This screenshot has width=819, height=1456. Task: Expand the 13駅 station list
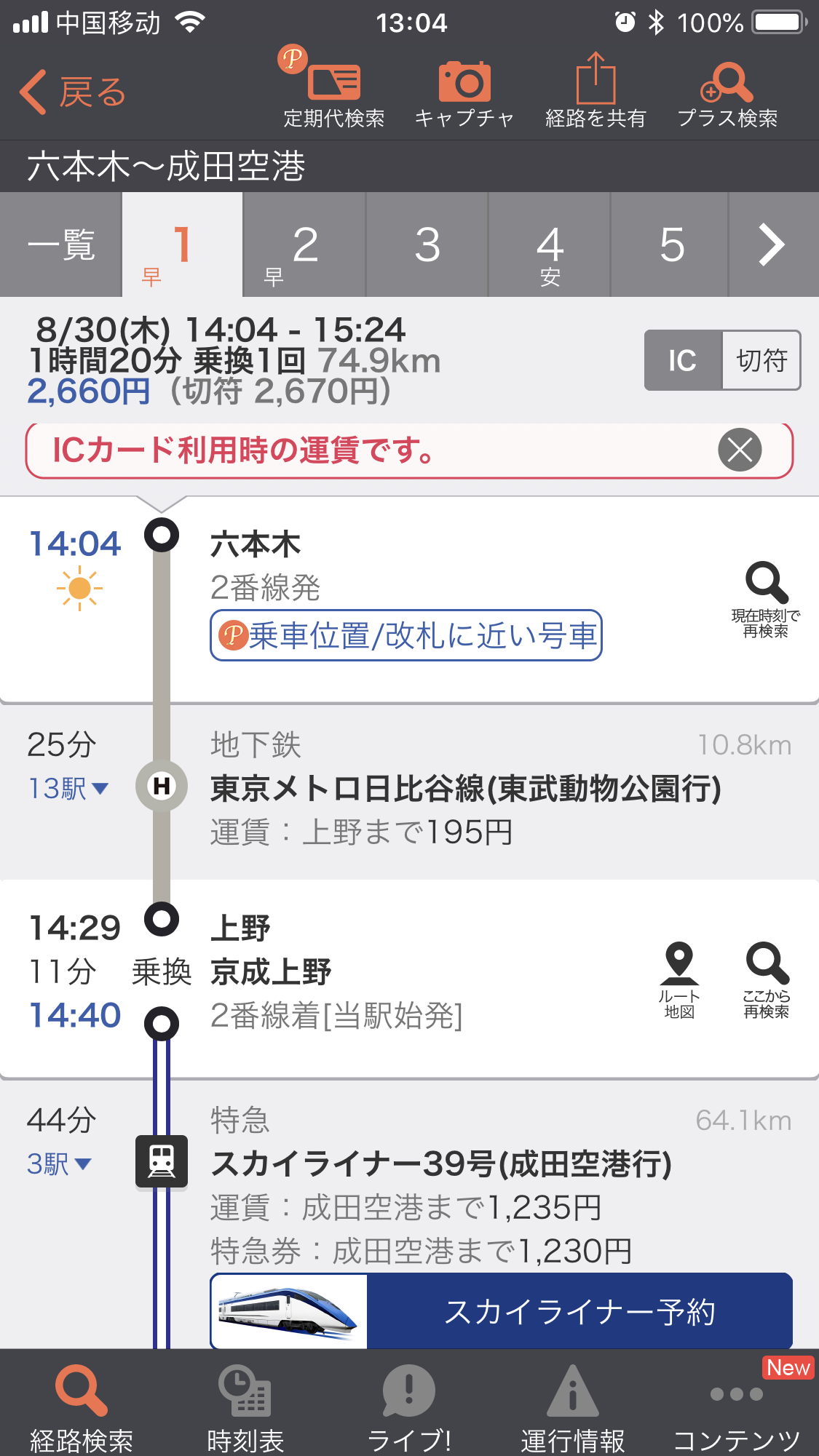(x=68, y=788)
